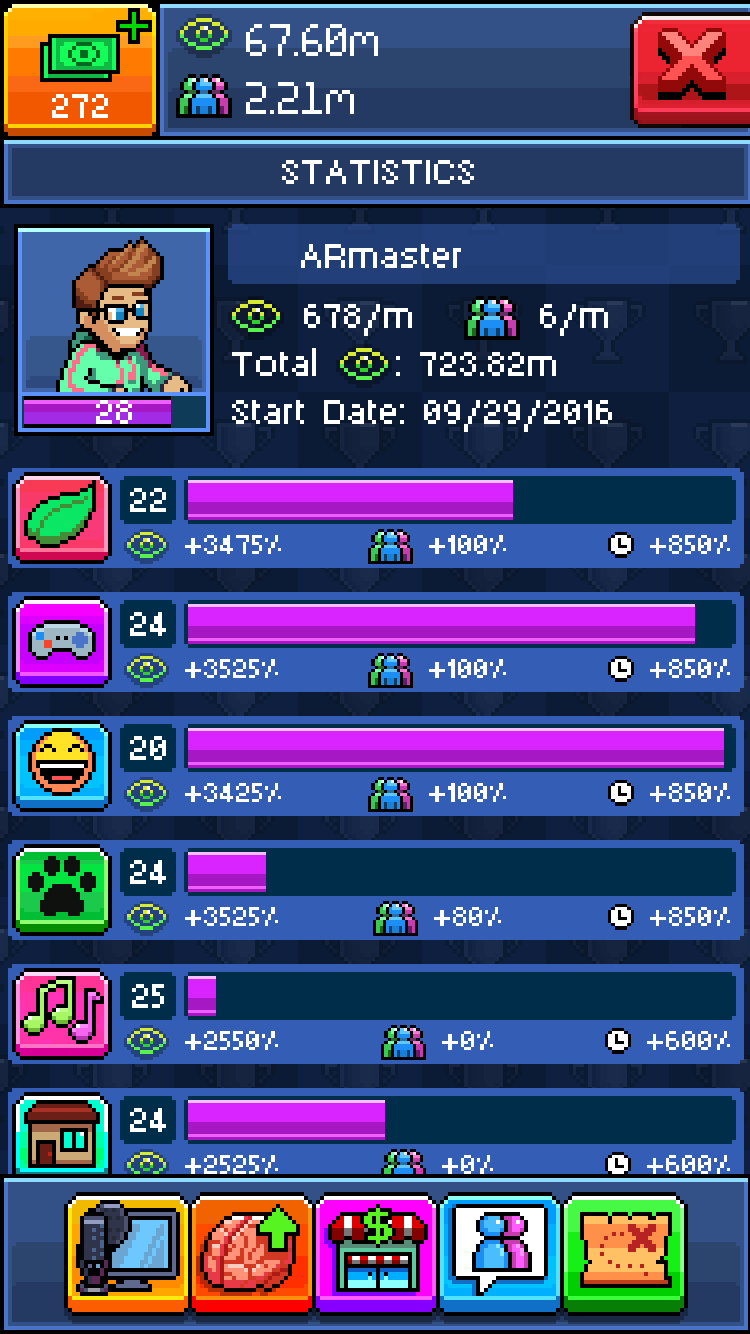Select the laughing face comedy category
The image size is (750, 1334).
tap(62, 766)
